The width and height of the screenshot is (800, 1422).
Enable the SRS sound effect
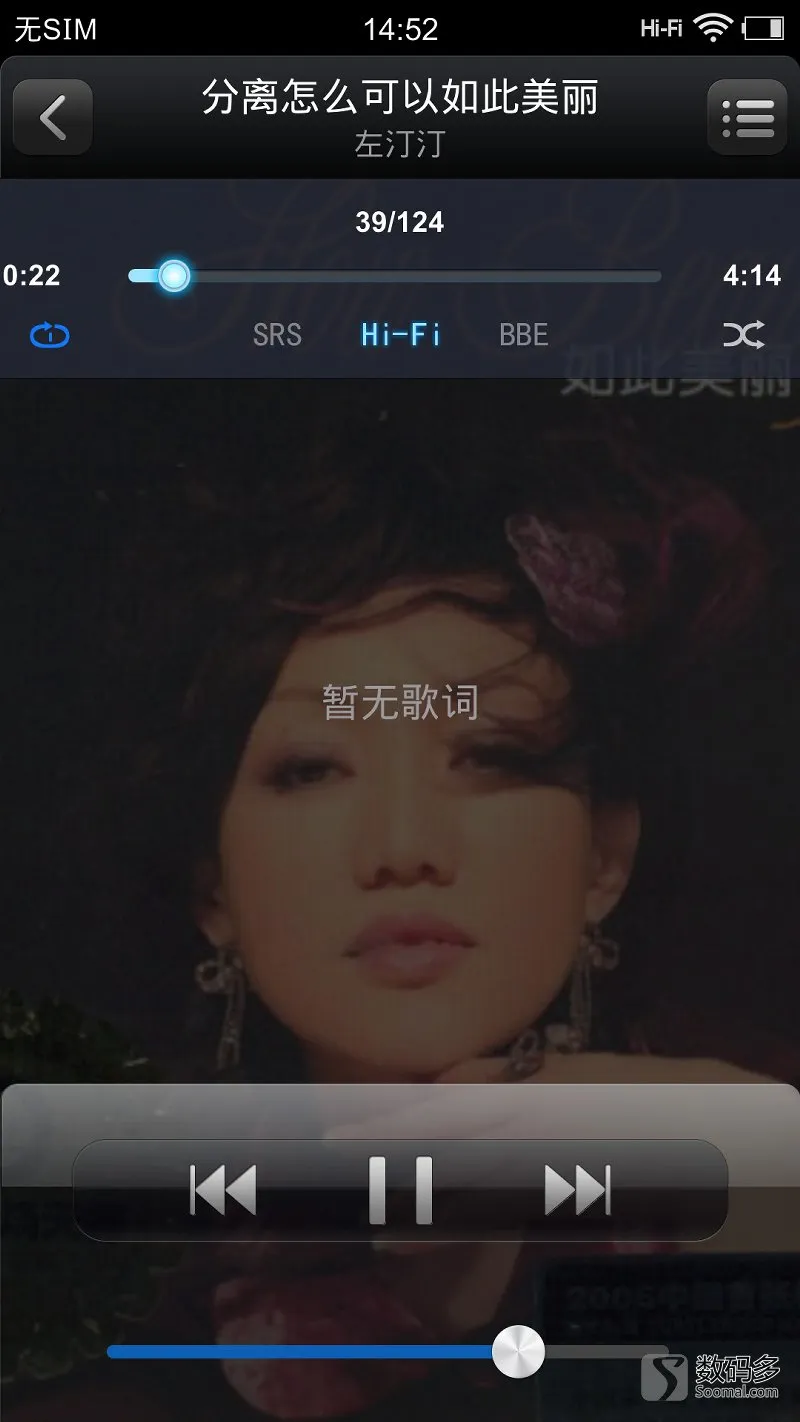point(277,334)
